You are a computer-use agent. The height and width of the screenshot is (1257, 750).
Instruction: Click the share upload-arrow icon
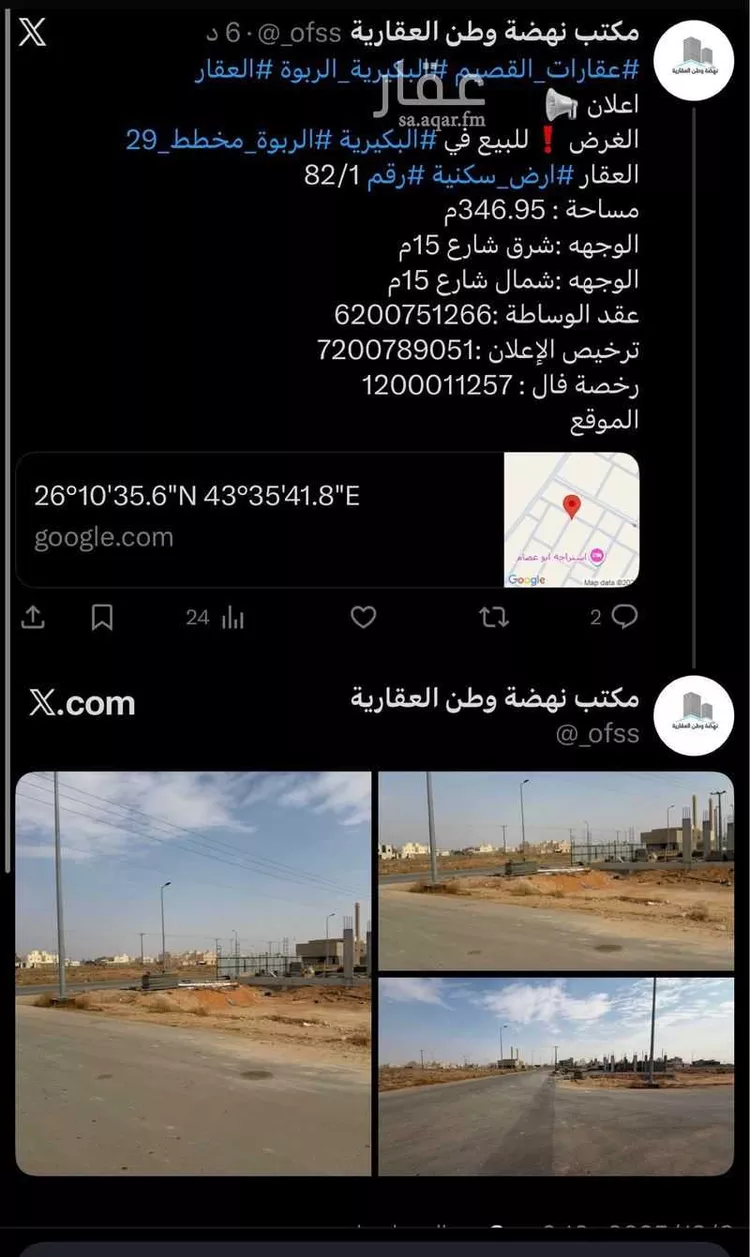32,618
